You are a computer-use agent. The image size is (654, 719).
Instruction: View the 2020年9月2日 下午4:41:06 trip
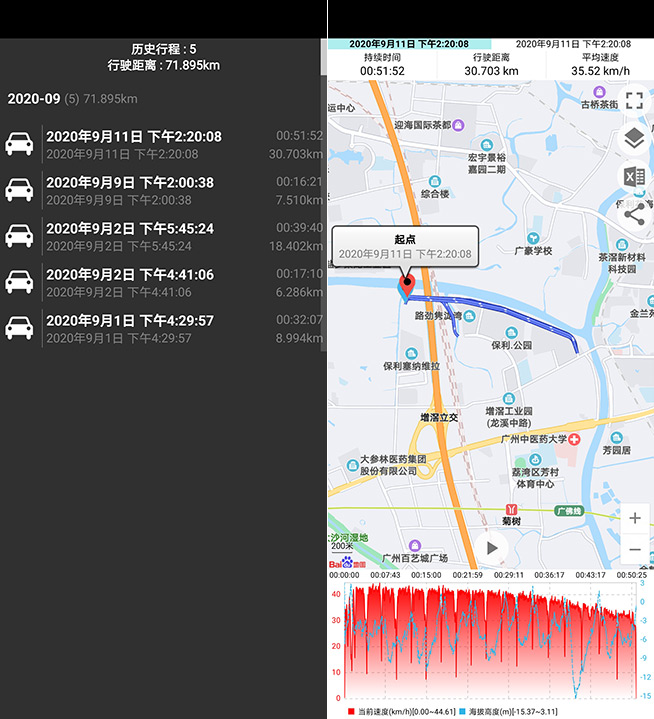[160, 283]
